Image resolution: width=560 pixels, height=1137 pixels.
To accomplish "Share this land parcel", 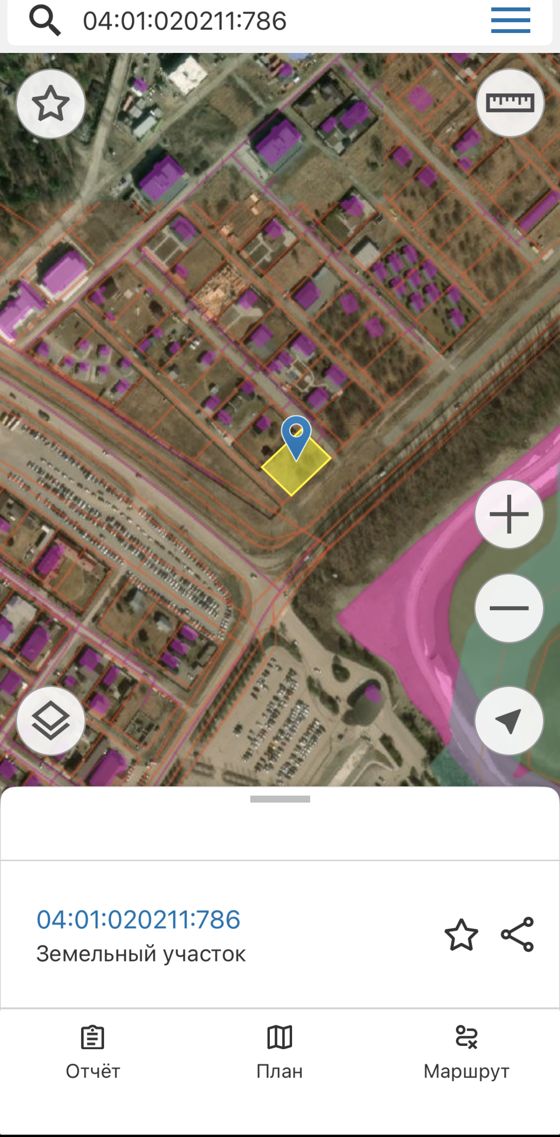I will point(517,934).
